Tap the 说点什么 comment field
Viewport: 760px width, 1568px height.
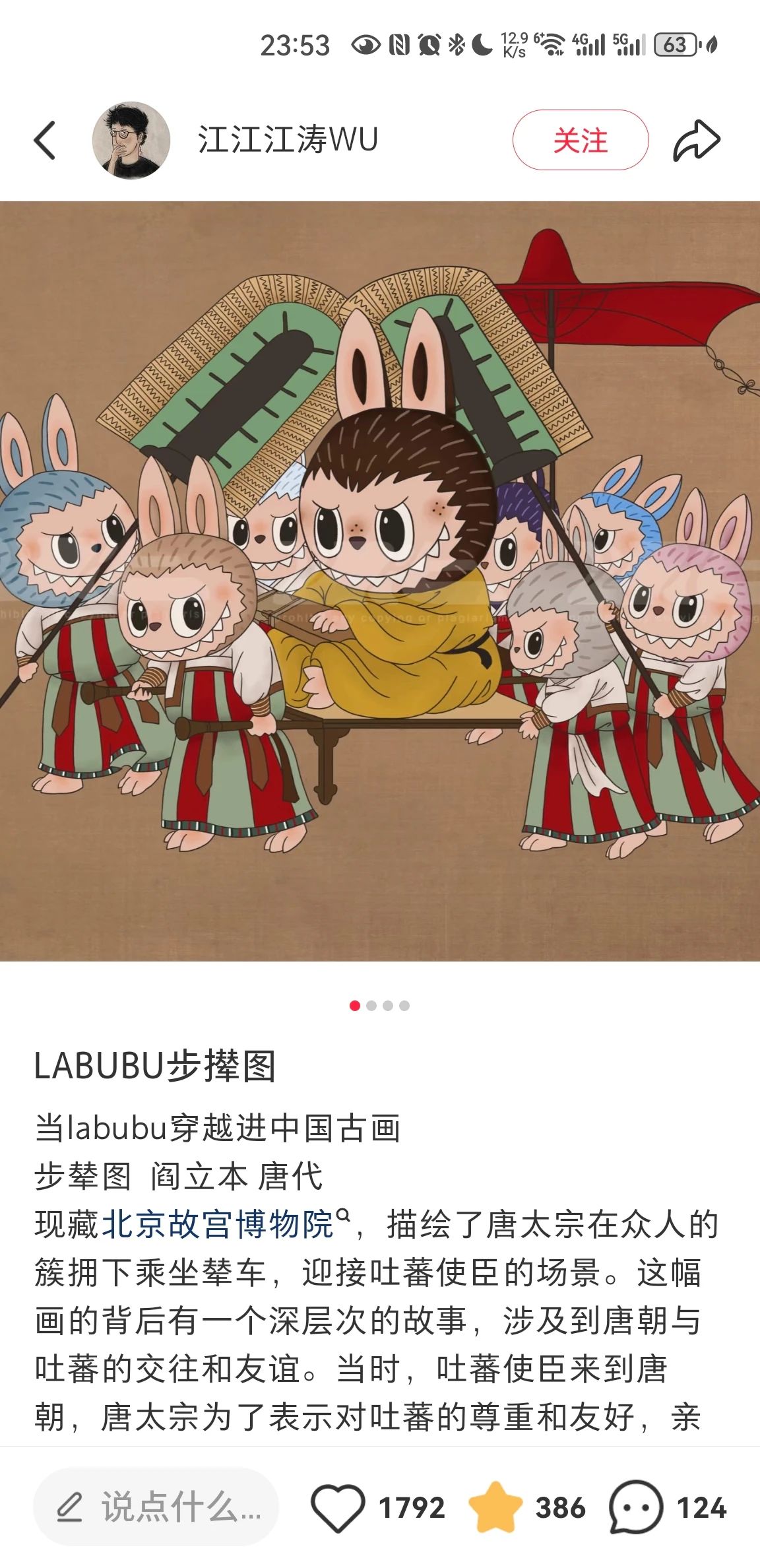point(157,1507)
